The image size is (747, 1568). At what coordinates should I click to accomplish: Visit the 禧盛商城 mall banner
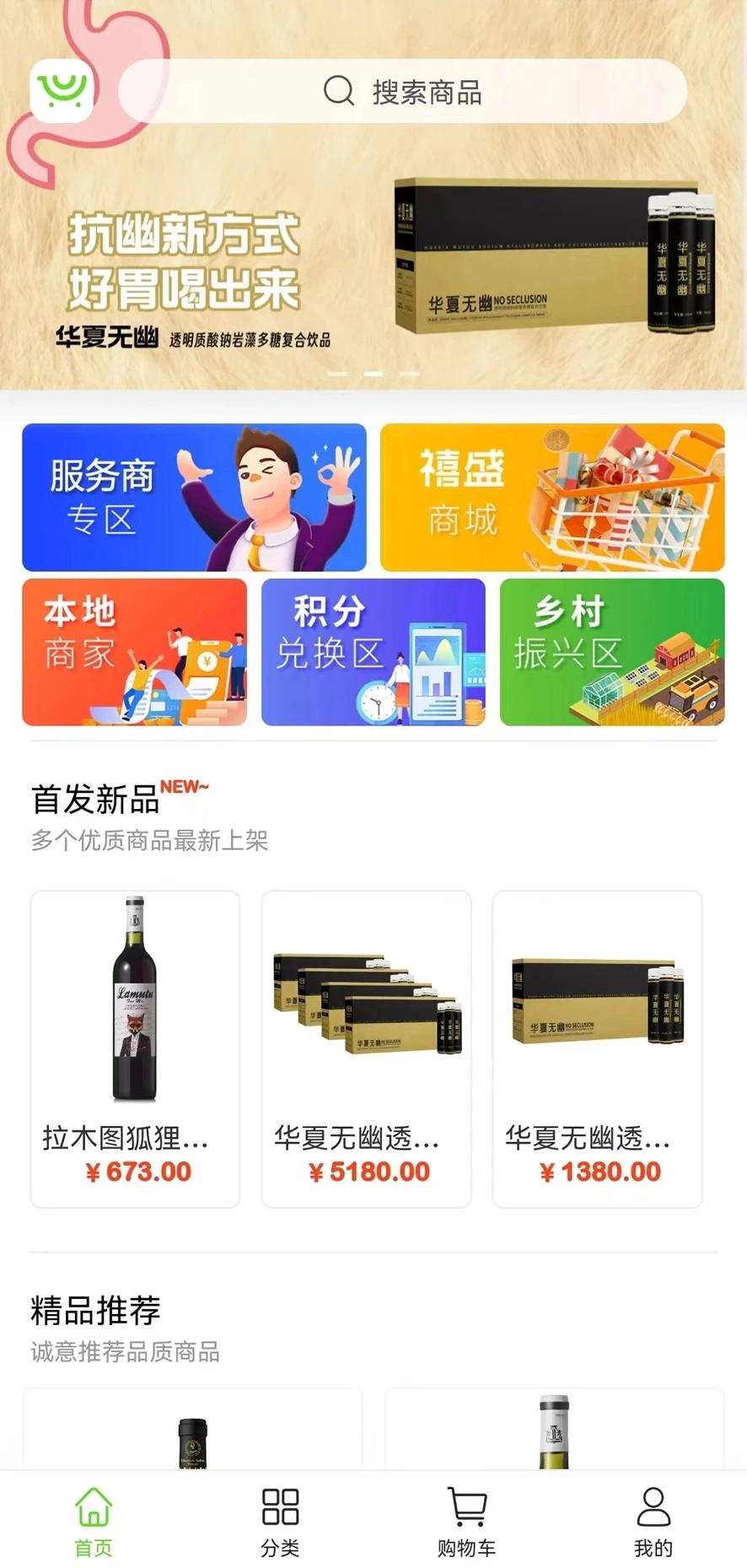(x=552, y=498)
